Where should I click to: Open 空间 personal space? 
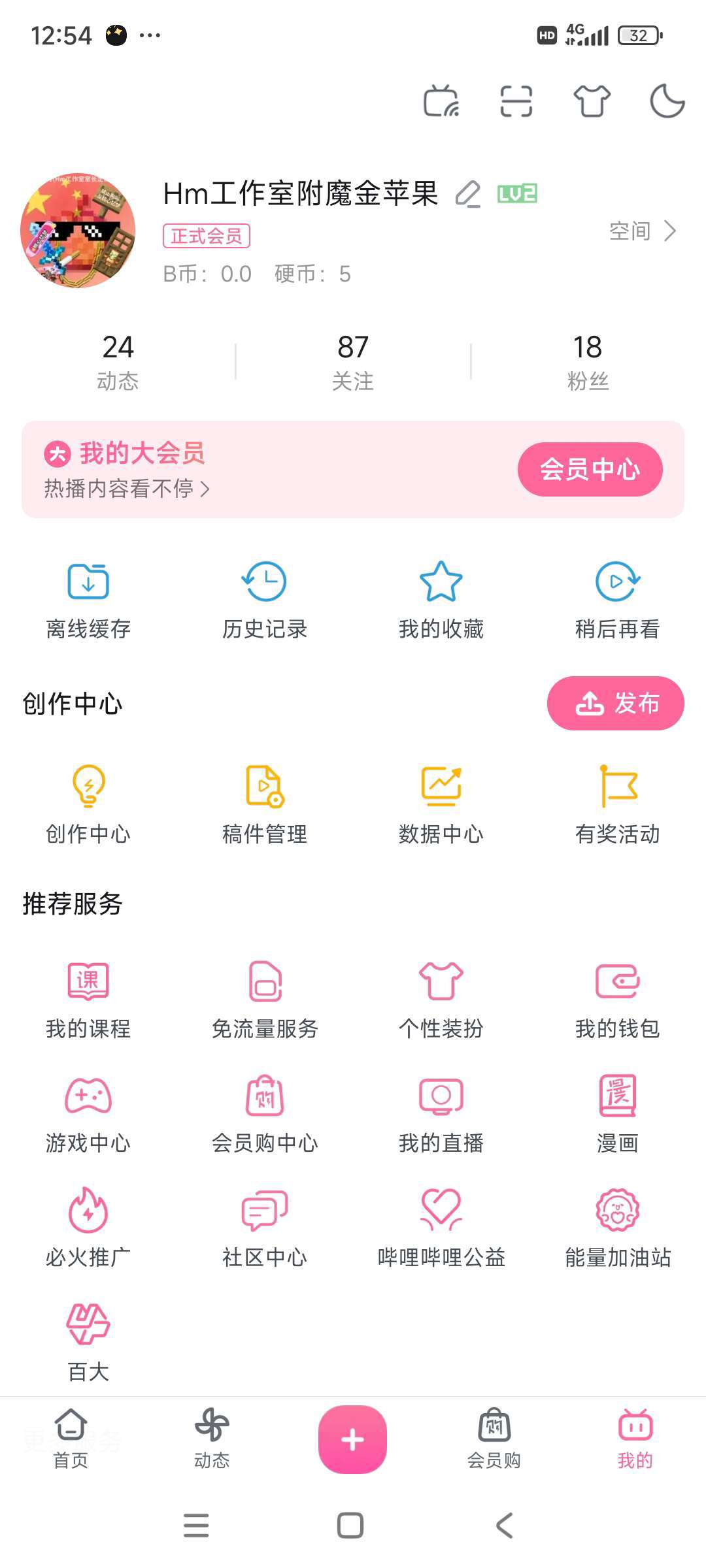coord(642,231)
